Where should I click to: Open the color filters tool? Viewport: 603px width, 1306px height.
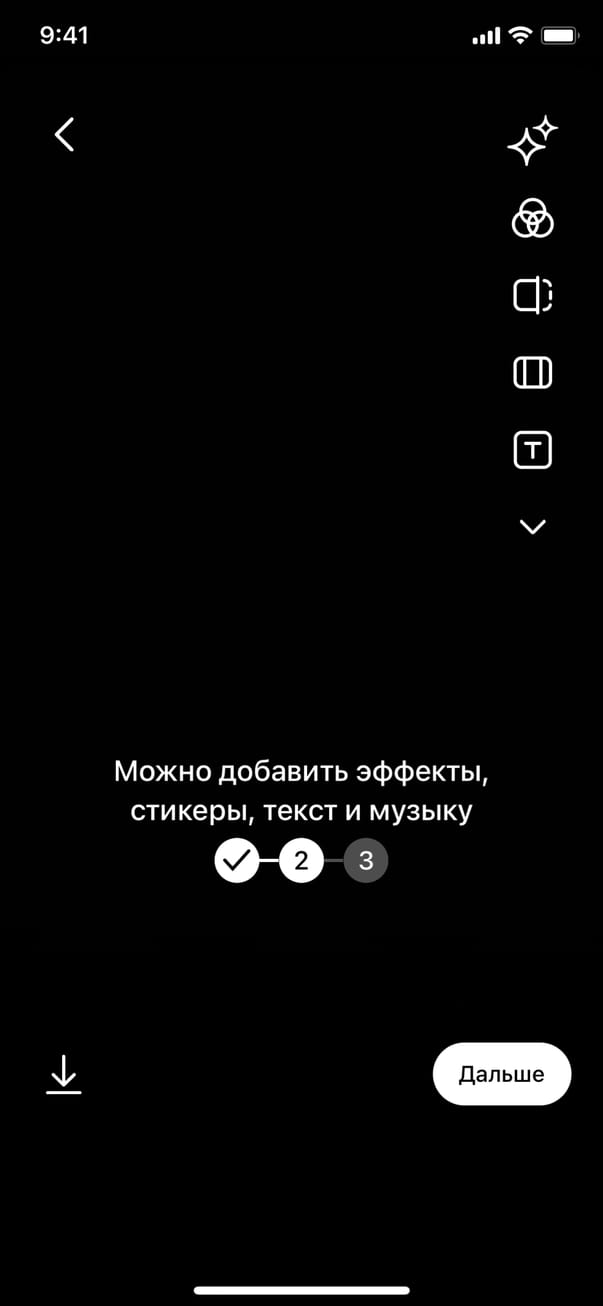[x=532, y=218]
